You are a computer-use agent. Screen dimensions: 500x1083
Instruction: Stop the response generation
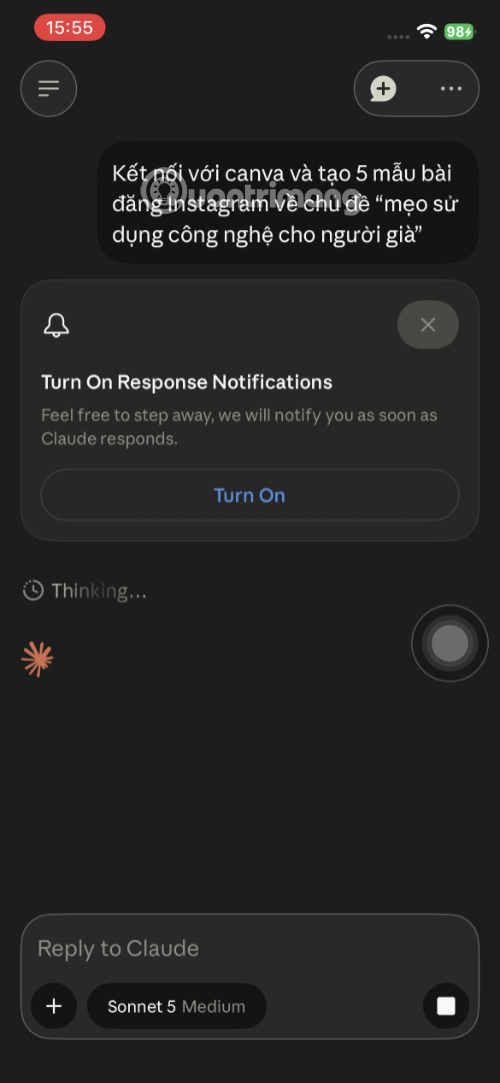click(446, 1006)
